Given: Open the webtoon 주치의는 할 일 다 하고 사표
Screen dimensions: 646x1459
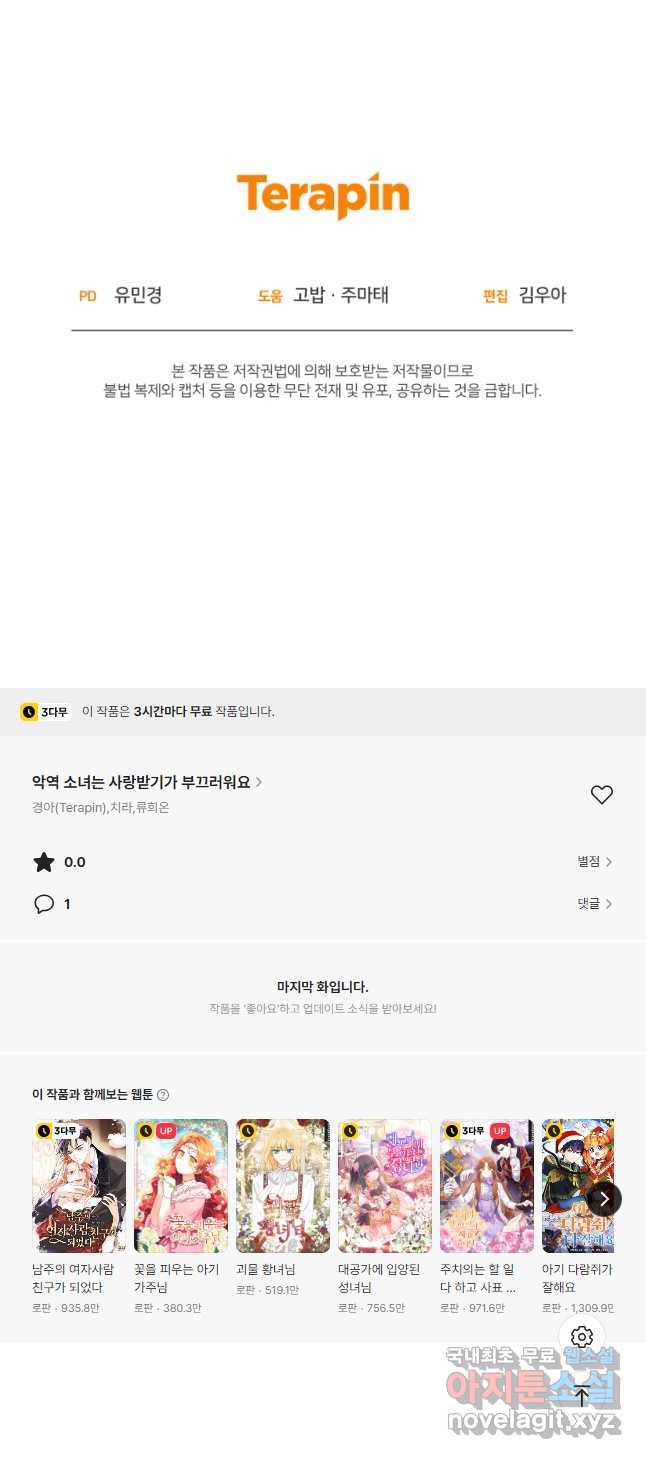Looking at the screenshot, I should coord(487,1186).
